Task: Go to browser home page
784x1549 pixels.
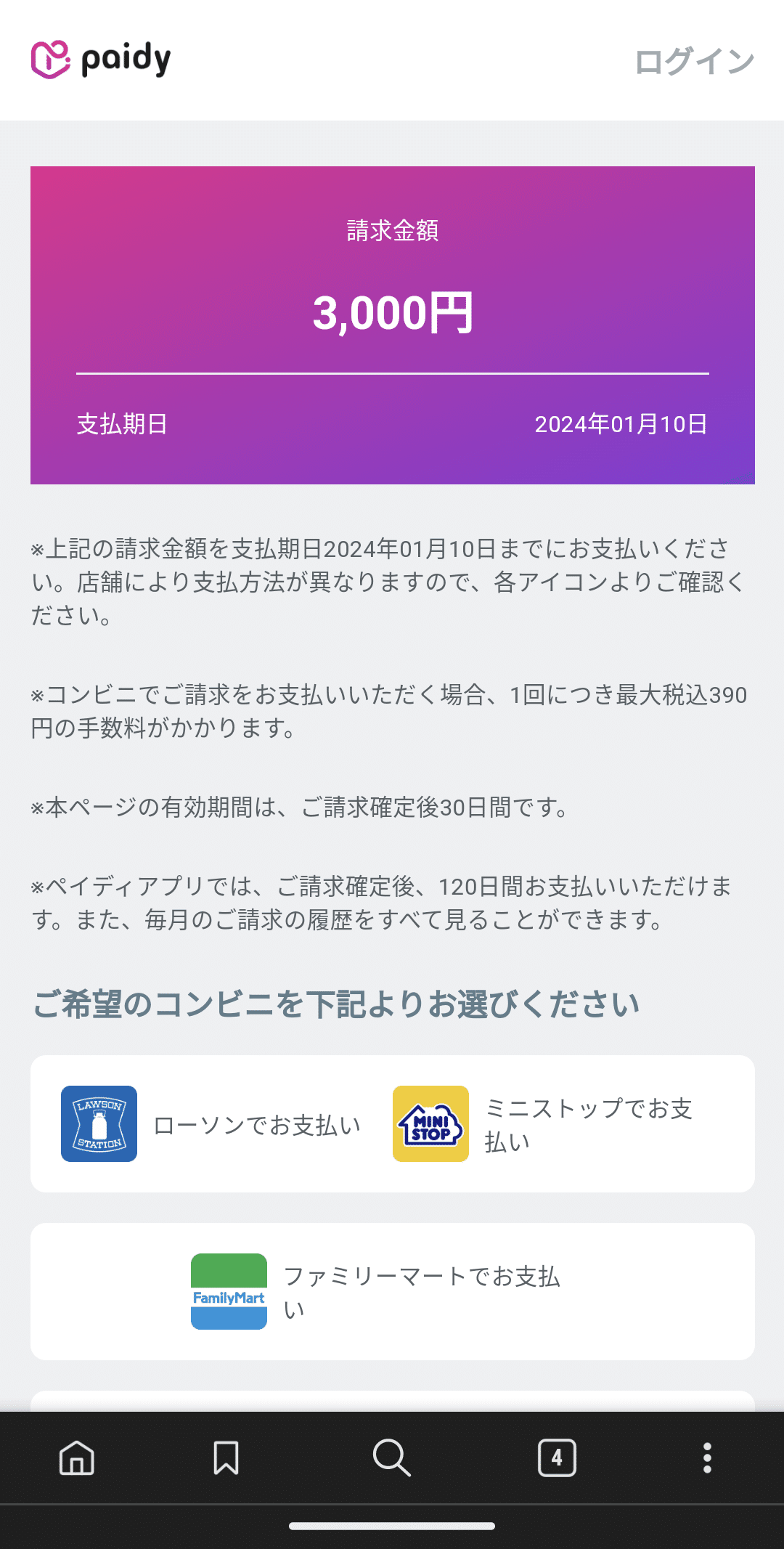Action: click(x=77, y=1457)
